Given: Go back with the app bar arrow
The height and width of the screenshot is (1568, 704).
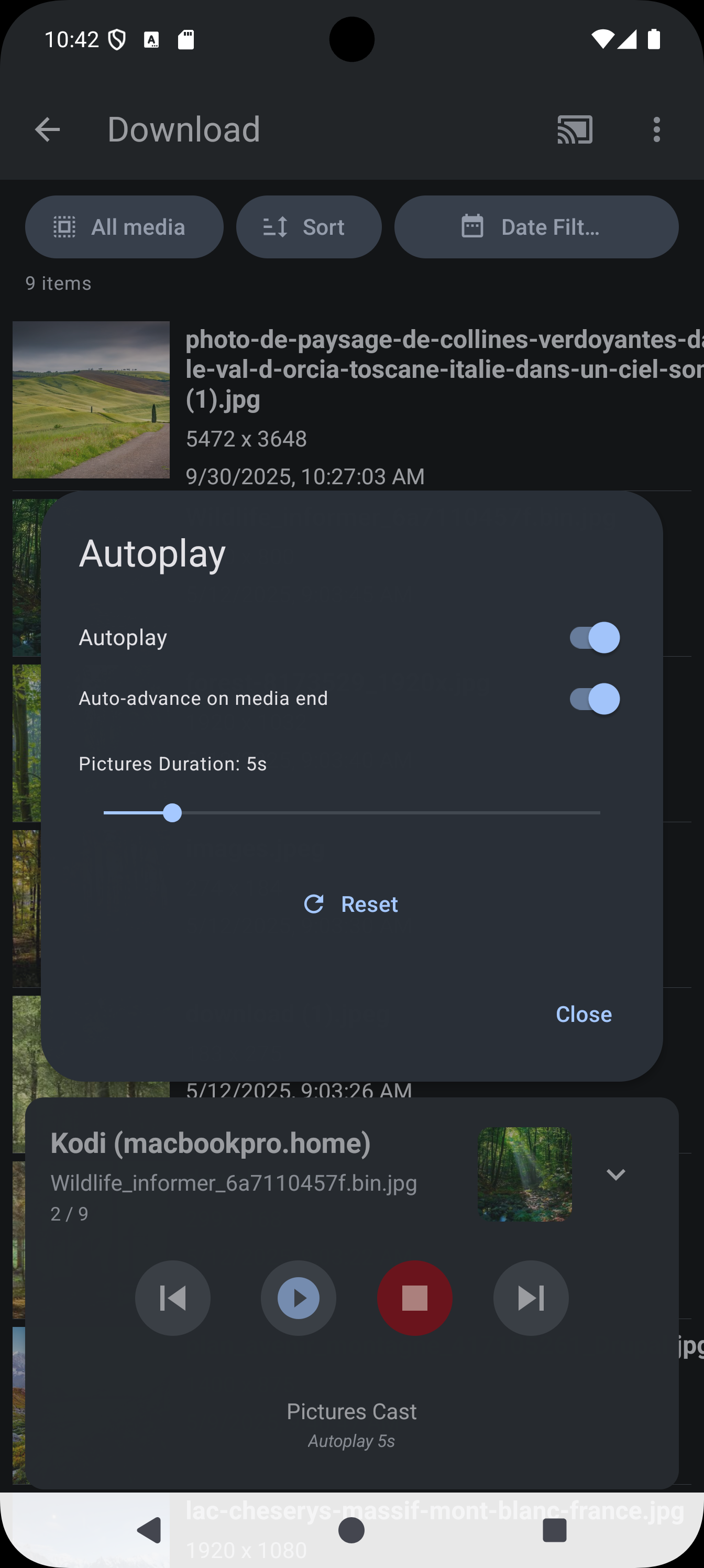Looking at the screenshot, I should click(x=48, y=129).
